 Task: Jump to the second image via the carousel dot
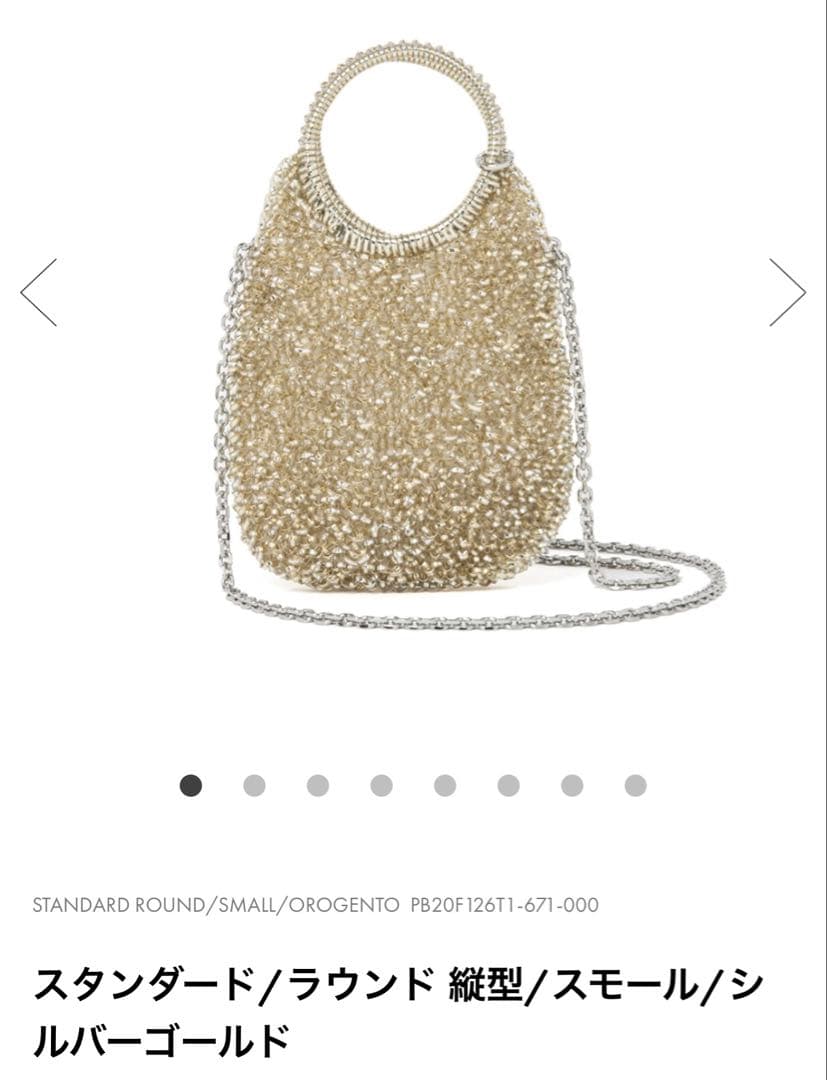tap(254, 786)
